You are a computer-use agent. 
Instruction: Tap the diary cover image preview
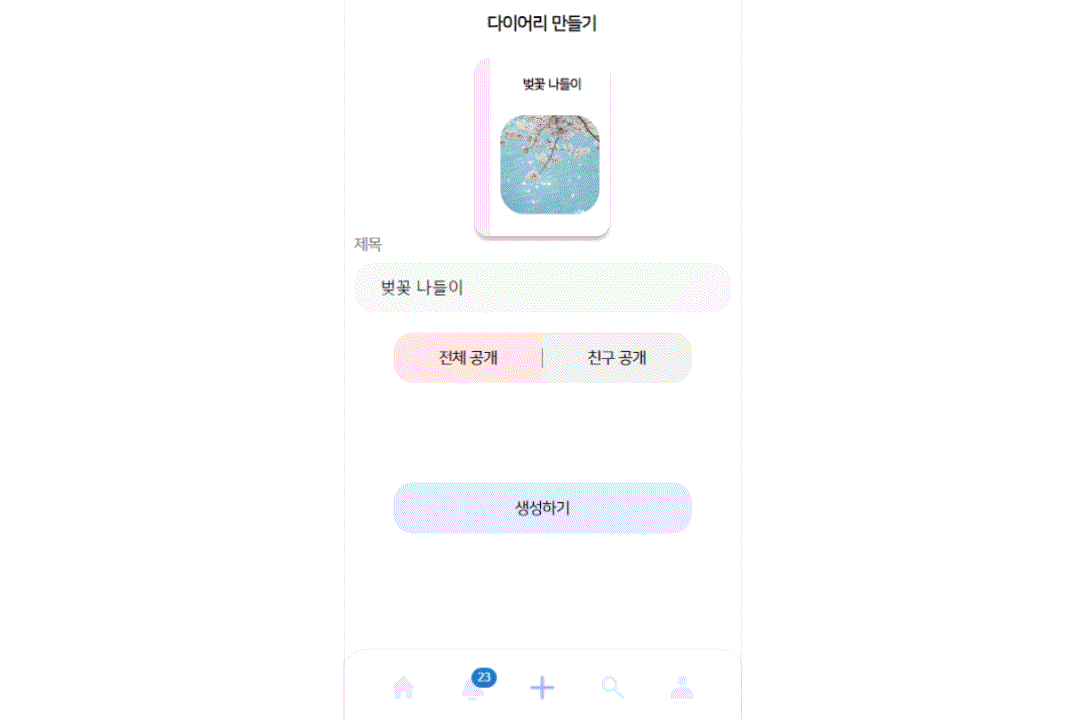tap(549, 164)
